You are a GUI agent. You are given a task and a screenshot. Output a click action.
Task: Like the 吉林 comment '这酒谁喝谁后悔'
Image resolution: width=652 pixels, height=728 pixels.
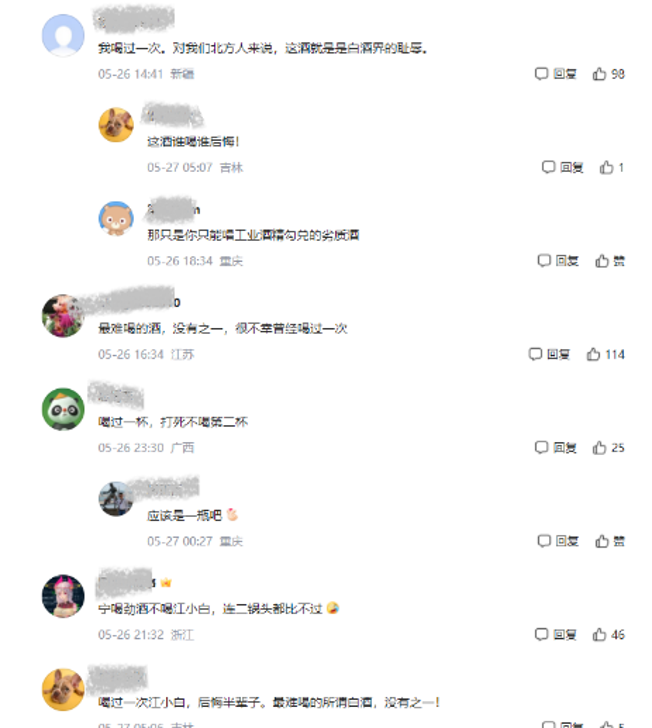[611, 167]
